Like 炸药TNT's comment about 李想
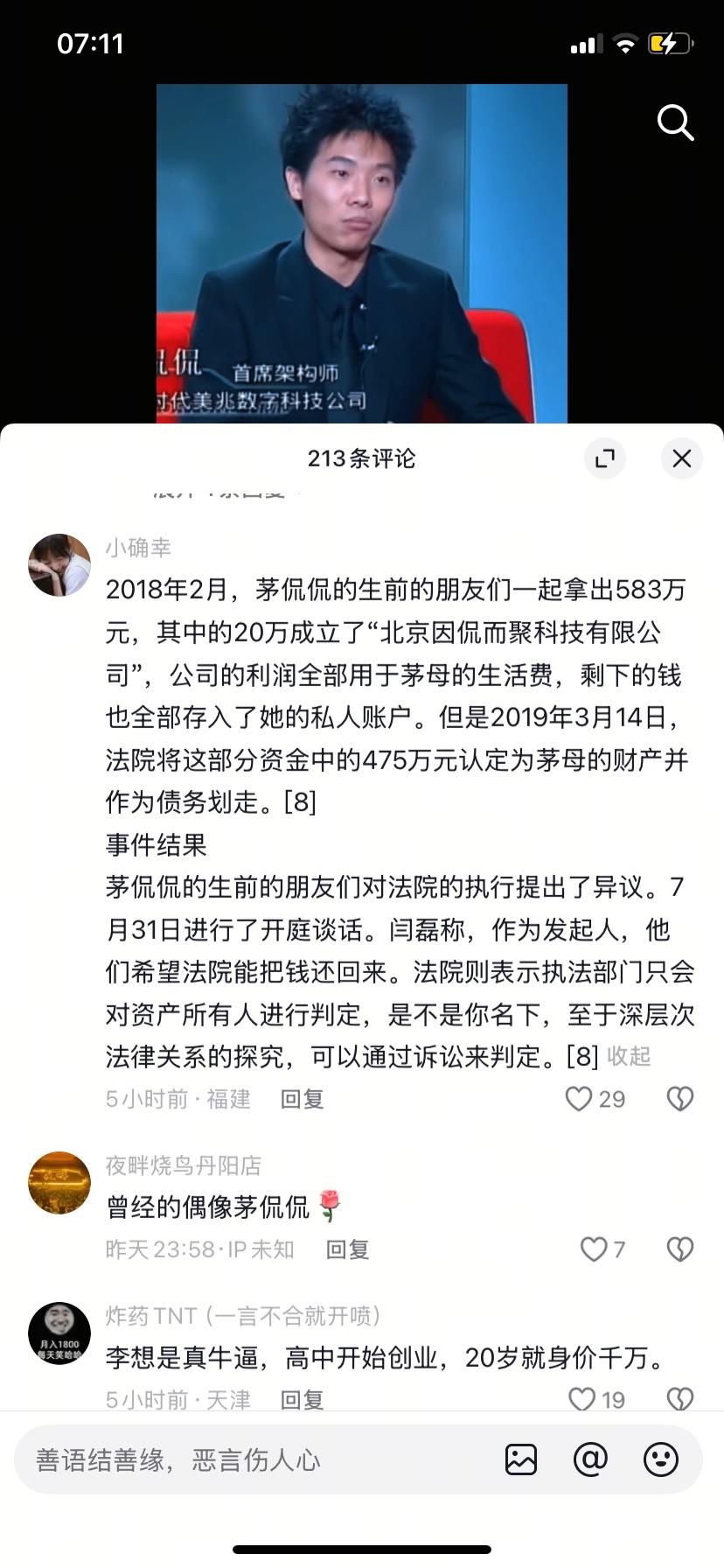Viewport: 724px width, 1568px height. pos(596,1399)
